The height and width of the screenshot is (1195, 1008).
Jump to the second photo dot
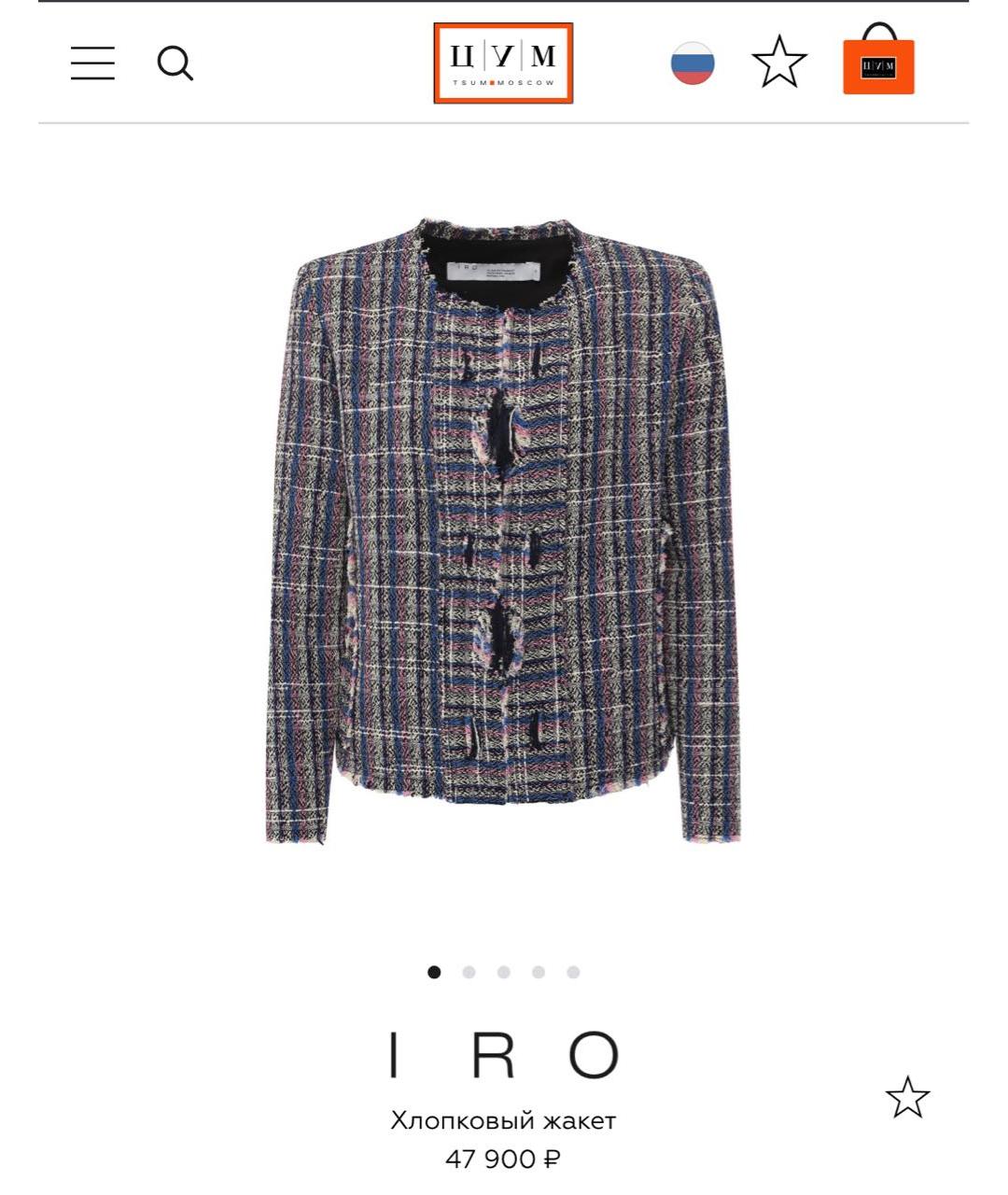coord(469,972)
